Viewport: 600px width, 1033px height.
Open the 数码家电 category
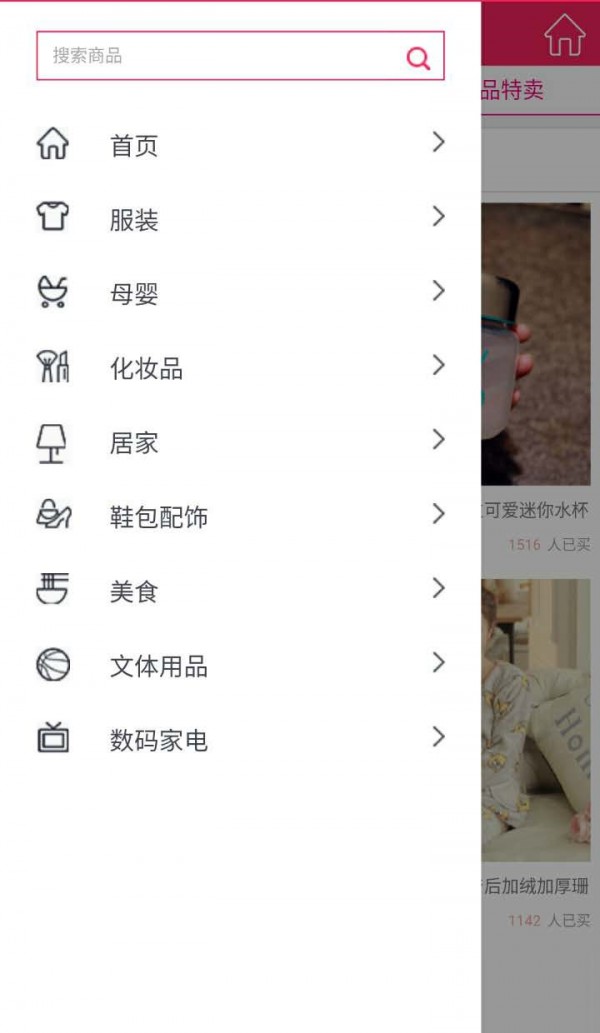coord(240,740)
